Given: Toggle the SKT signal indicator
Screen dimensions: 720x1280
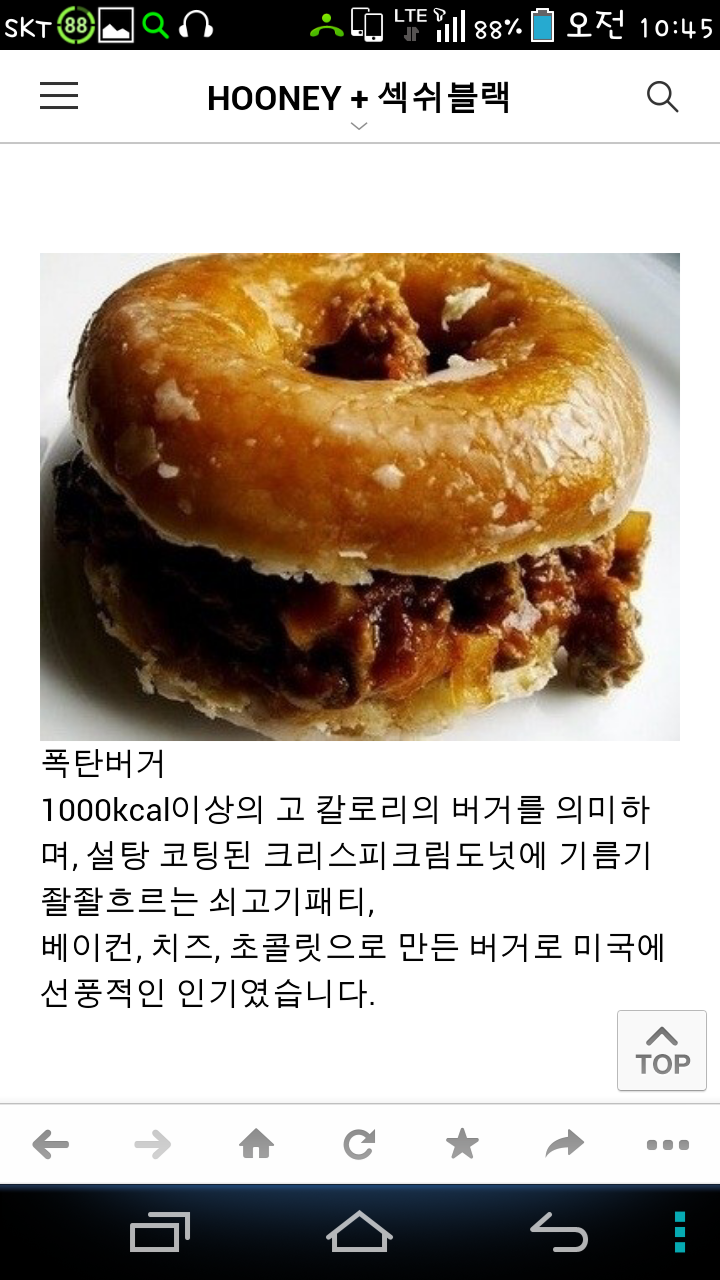Looking at the screenshot, I should 30,23.
